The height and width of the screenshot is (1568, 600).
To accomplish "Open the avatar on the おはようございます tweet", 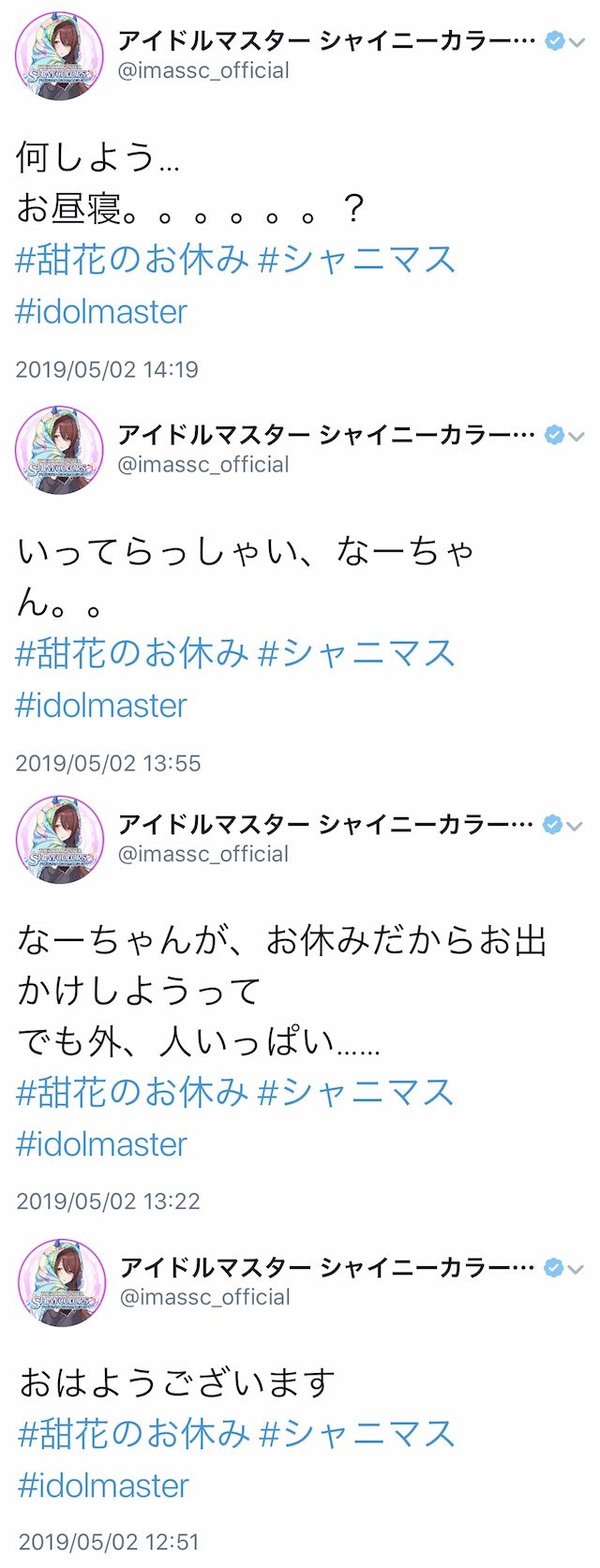I will pos(61,1283).
